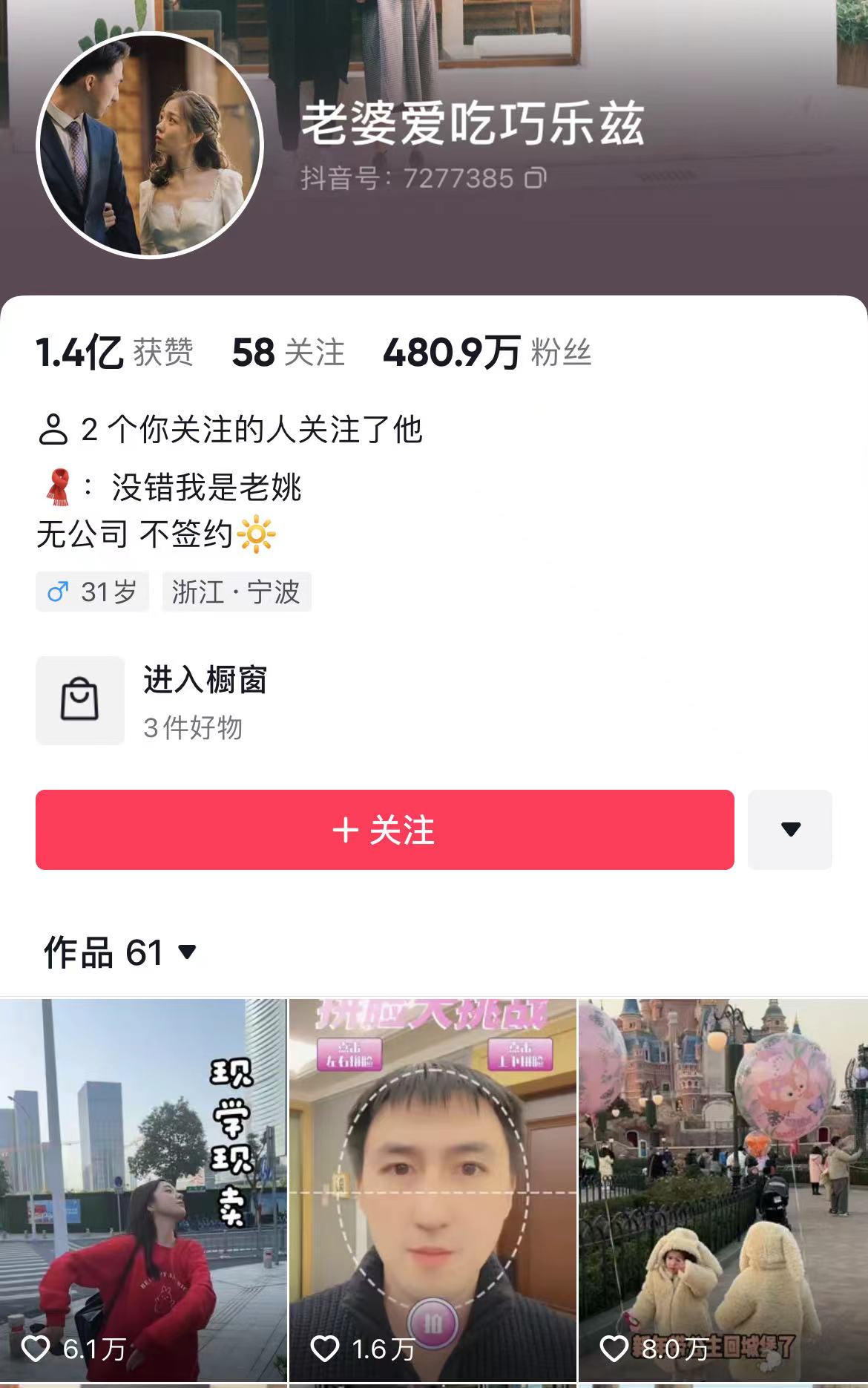This screenshot has height=1388, width=868.
Task: View the 480.9万 fans list
Action: coord(487,353)
